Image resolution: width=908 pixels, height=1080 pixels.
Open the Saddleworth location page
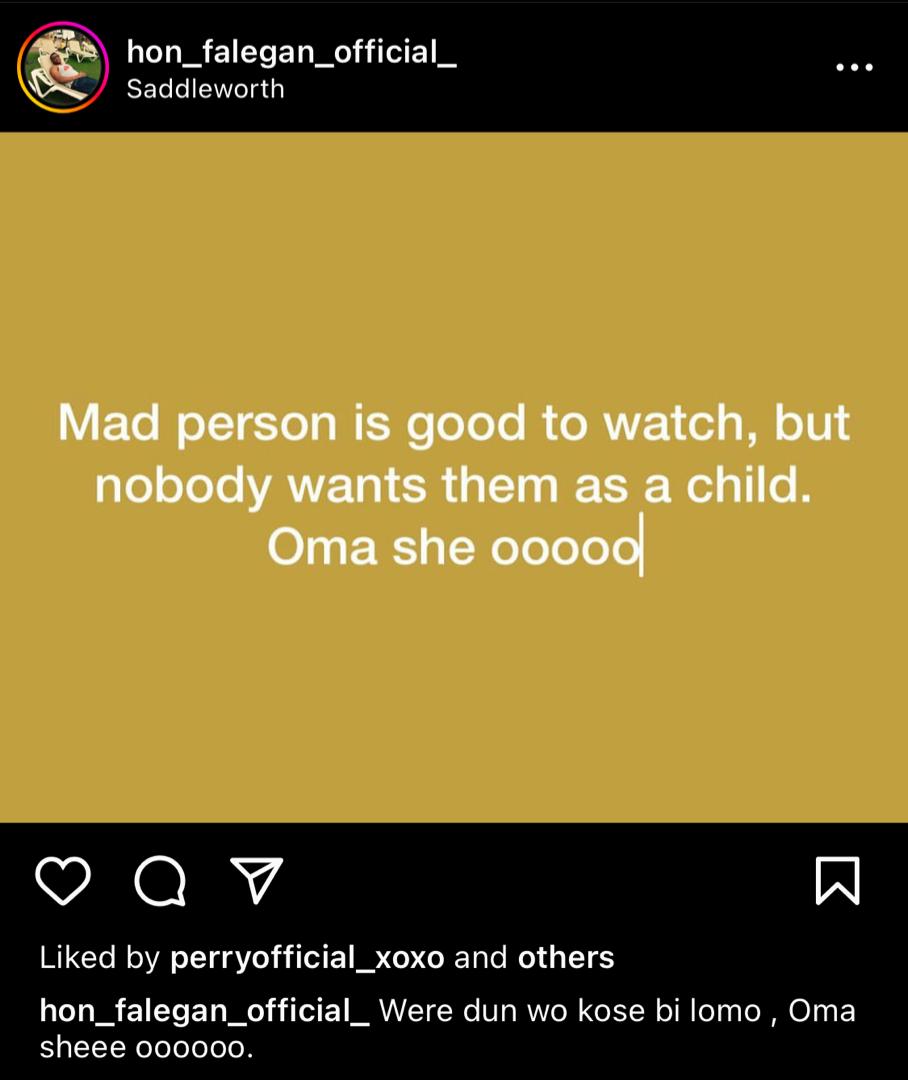point(206,88)
